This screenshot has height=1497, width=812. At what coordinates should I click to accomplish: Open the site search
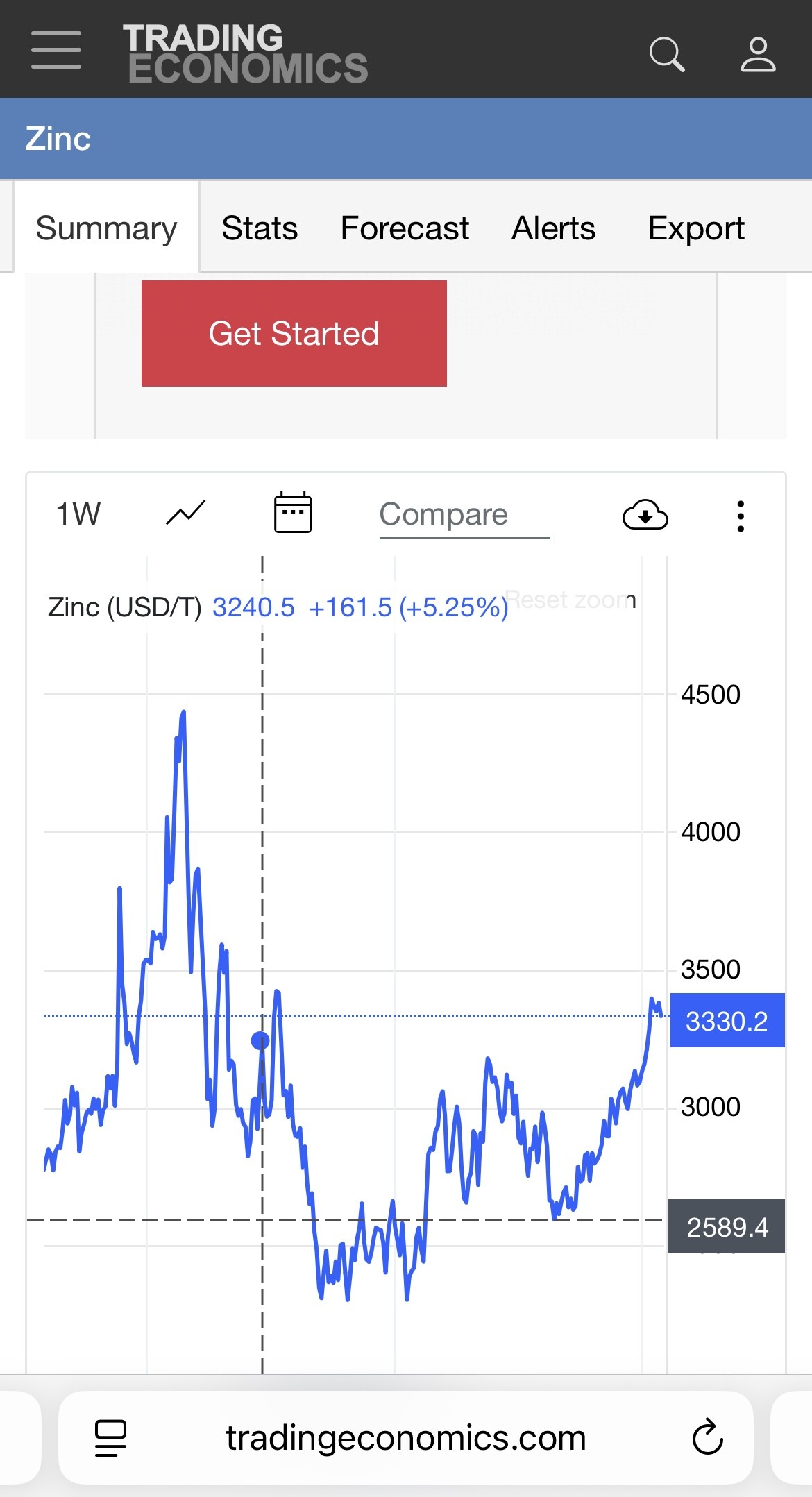[x=666, y=54]
